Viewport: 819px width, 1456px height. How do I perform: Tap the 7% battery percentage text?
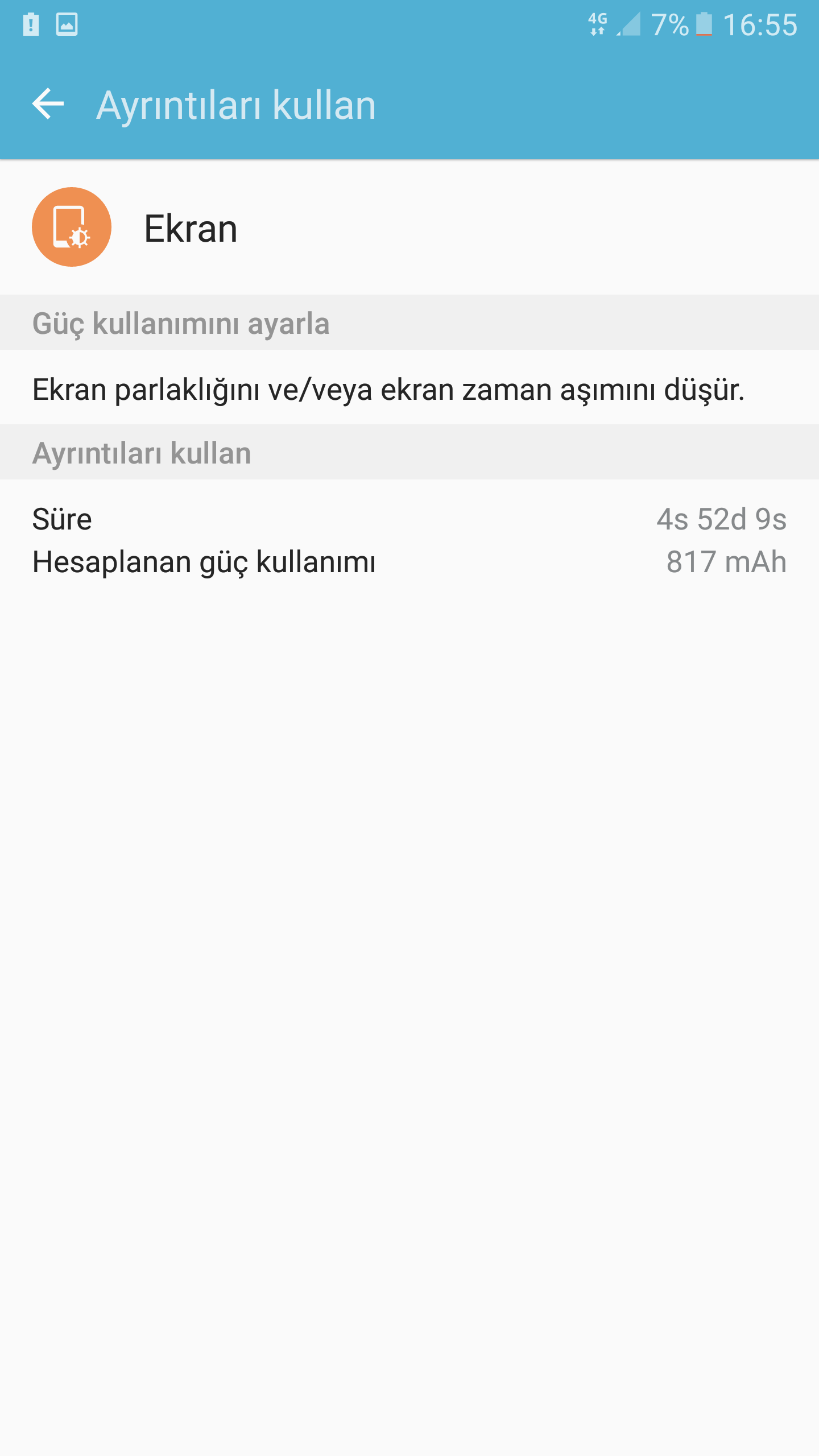[x=670, y=24]
